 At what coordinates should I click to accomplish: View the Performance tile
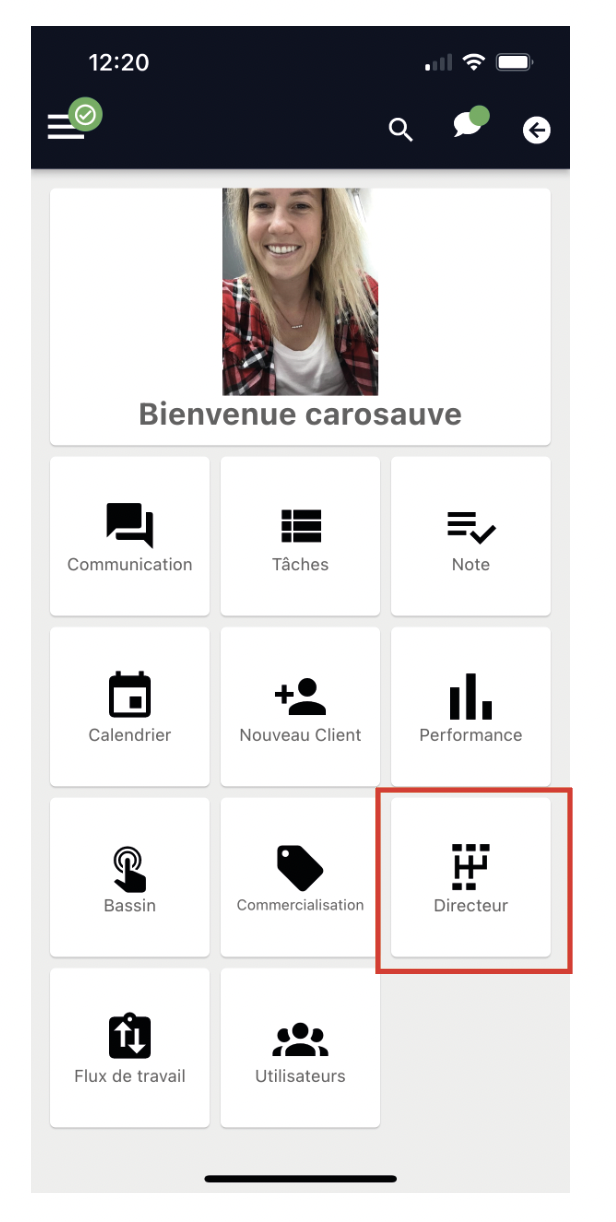point(470,706)
